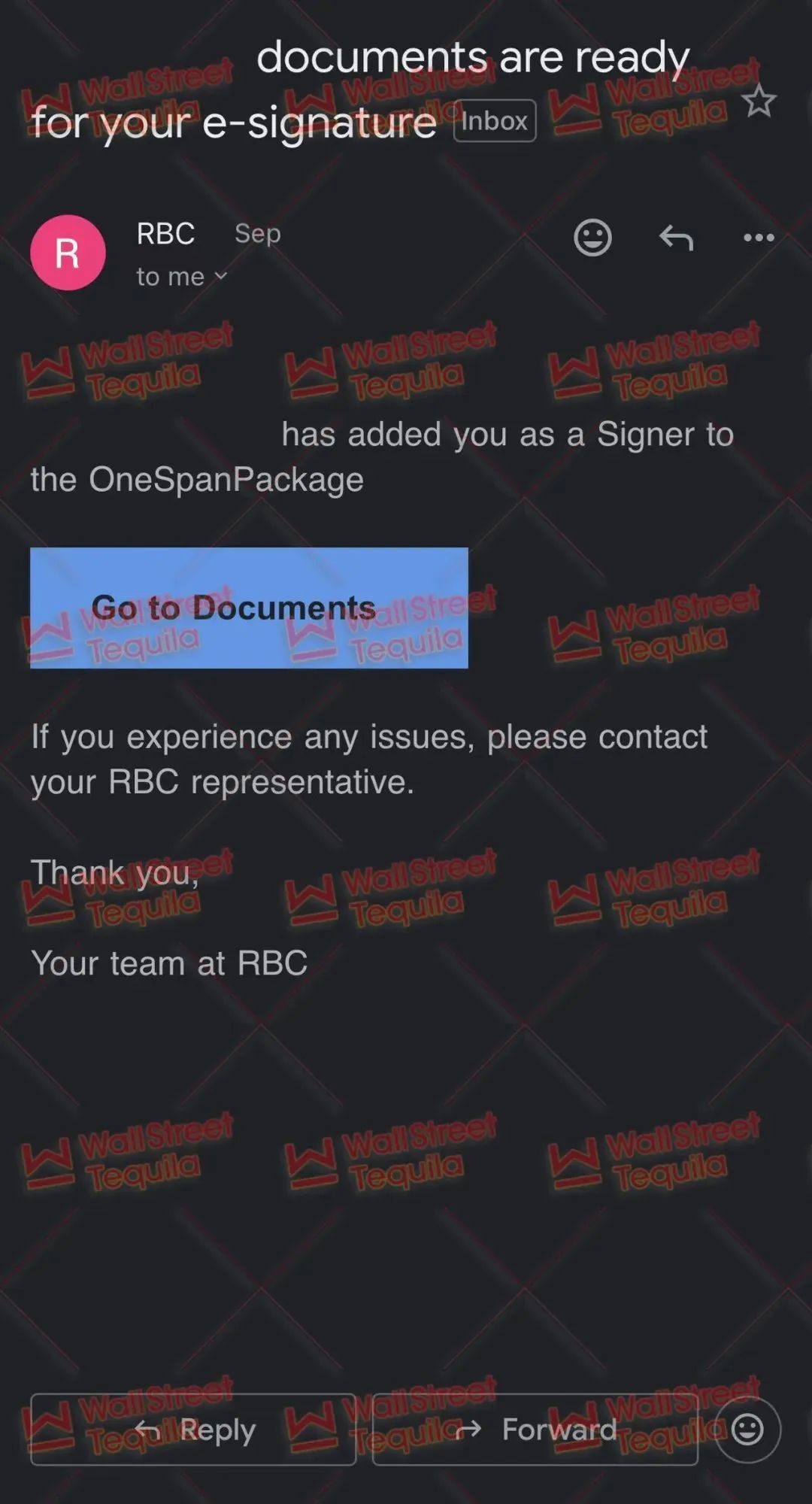Expand the "to me" recipient details
This screenshot has height=1504, width=812.
181,277
